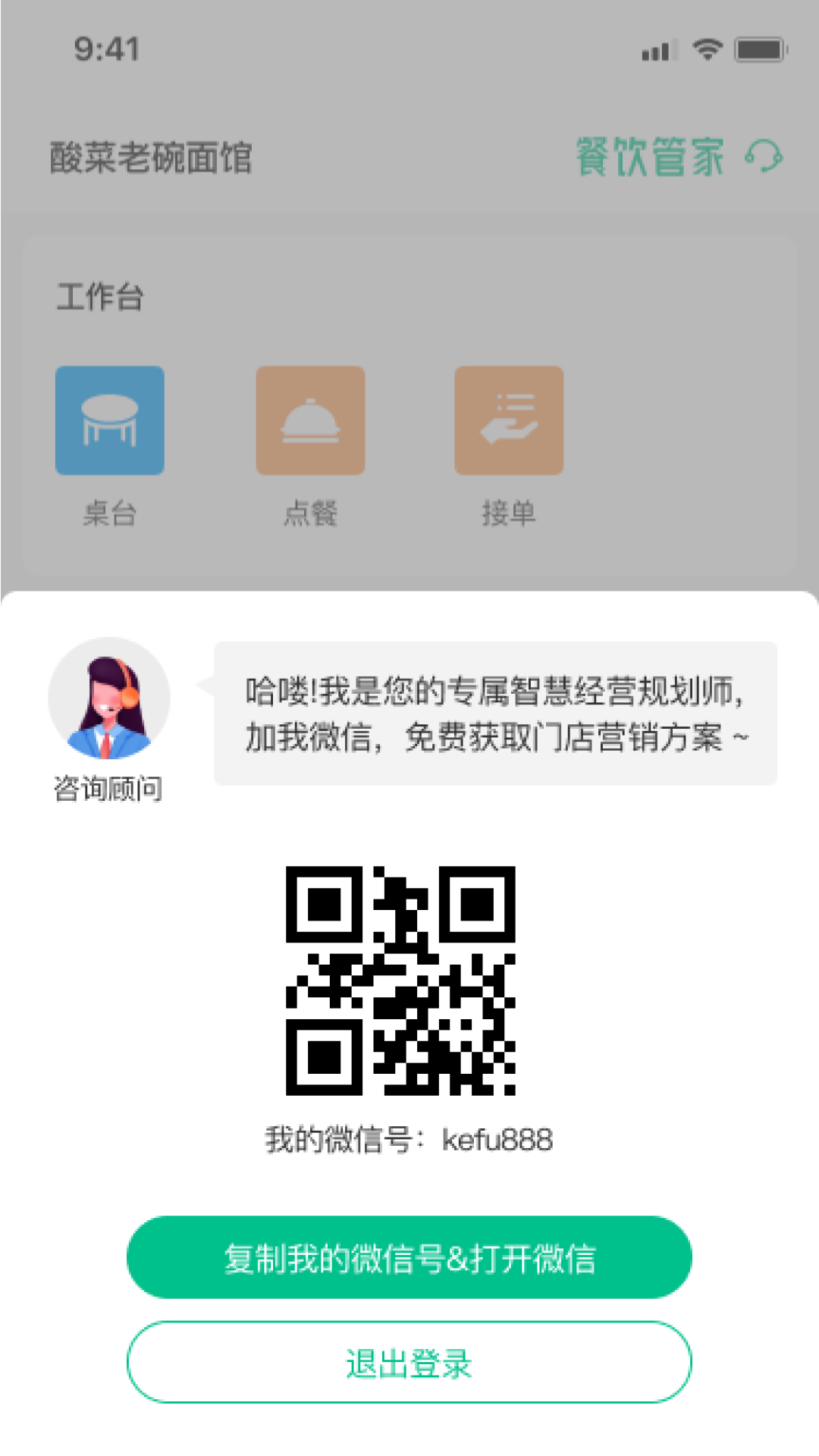
Task: Tap the 桌台 label text
Action: [110, 513]
